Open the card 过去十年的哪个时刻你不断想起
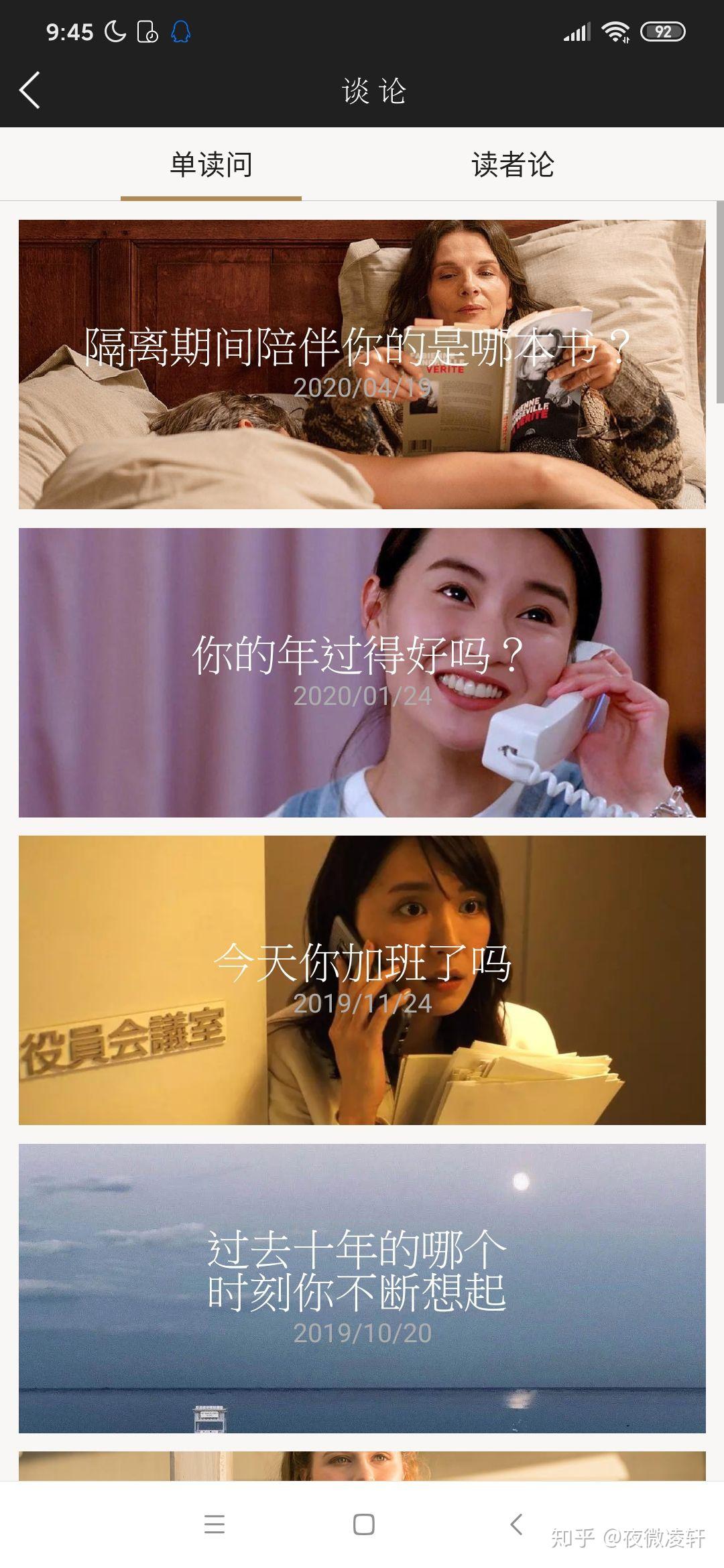This screenshot has height=1568, width=724. [x=362, y=1288]
